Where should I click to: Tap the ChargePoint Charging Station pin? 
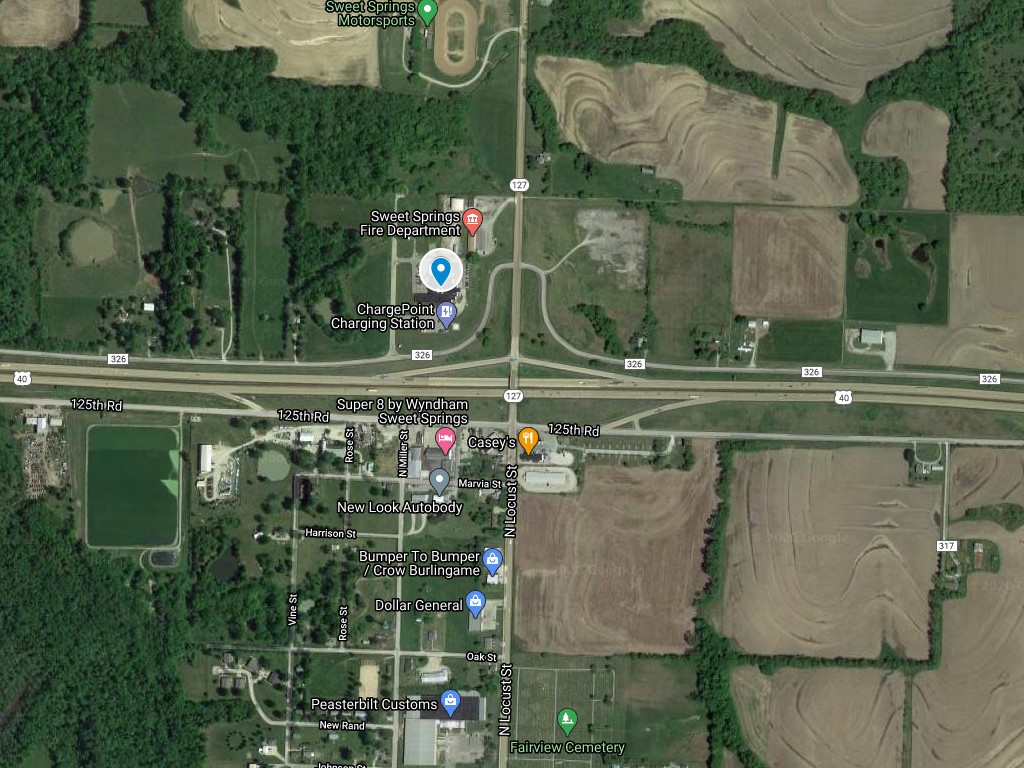pyautogui.click(x=447, y=316)
